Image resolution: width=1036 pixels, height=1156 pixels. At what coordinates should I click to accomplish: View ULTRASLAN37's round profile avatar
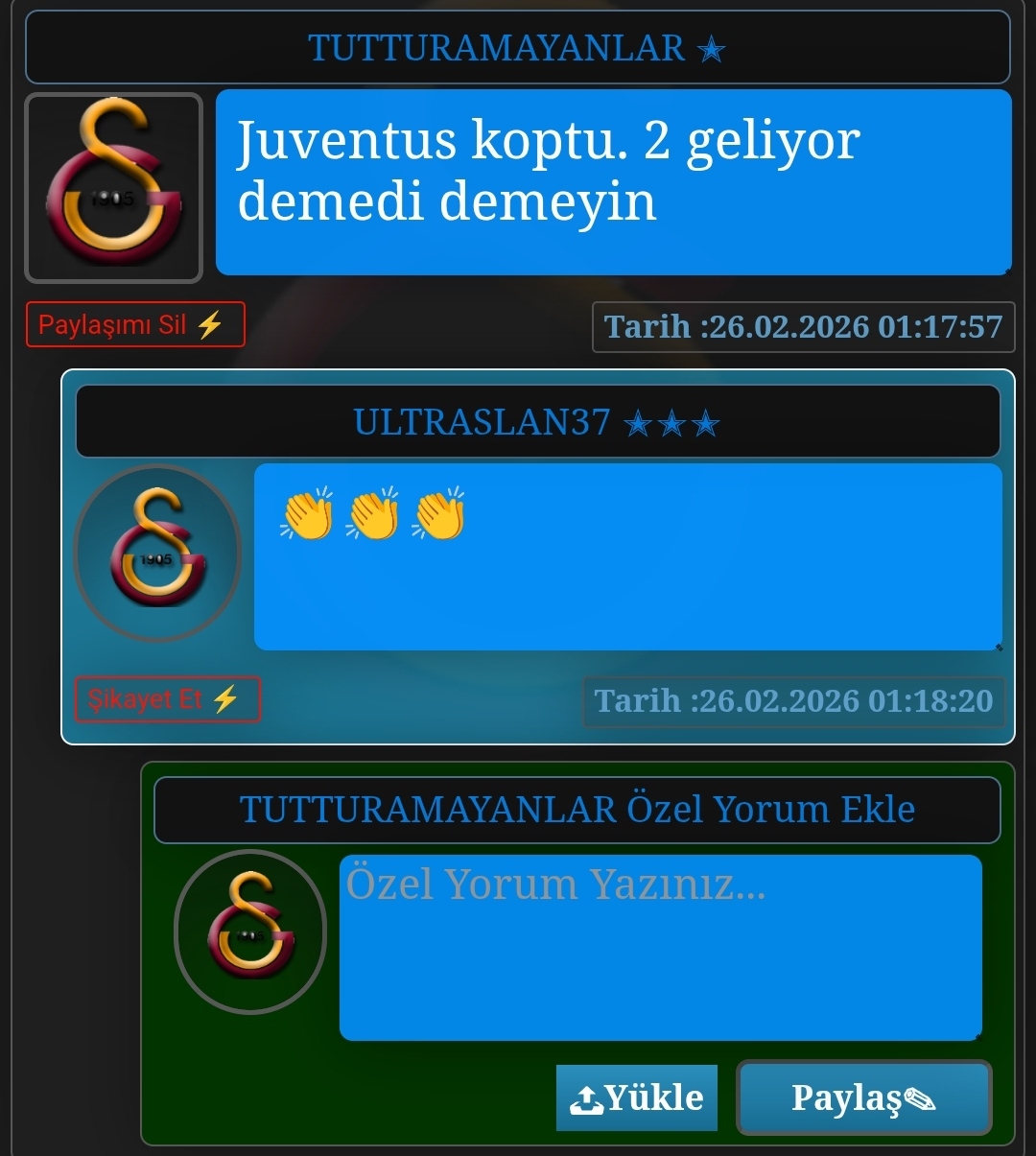pos(158,553)
